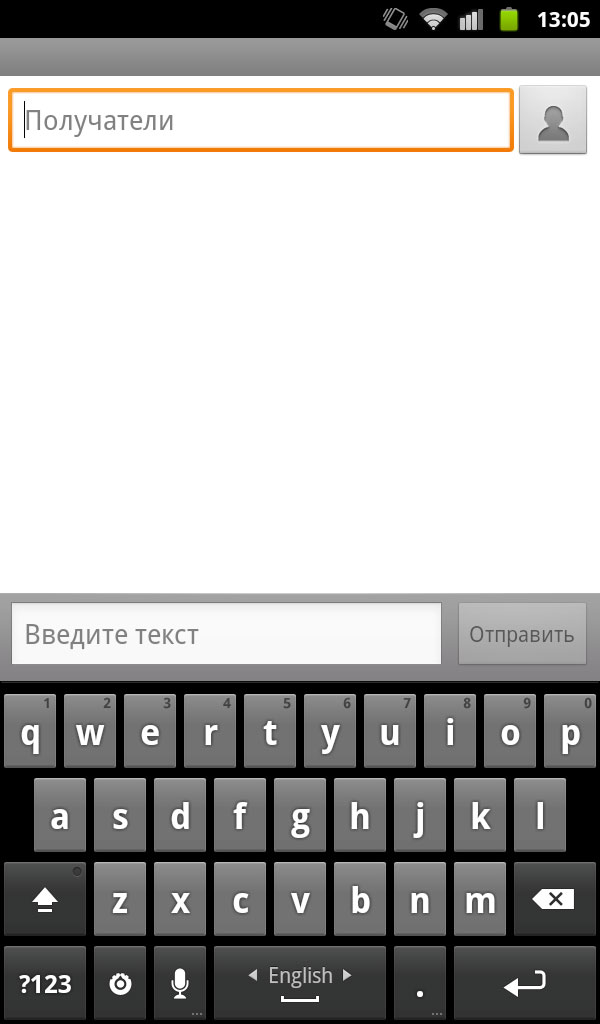This screenshot has width=600, height=1024.
Task: Tap the backspace key
Action: (552, 899)
